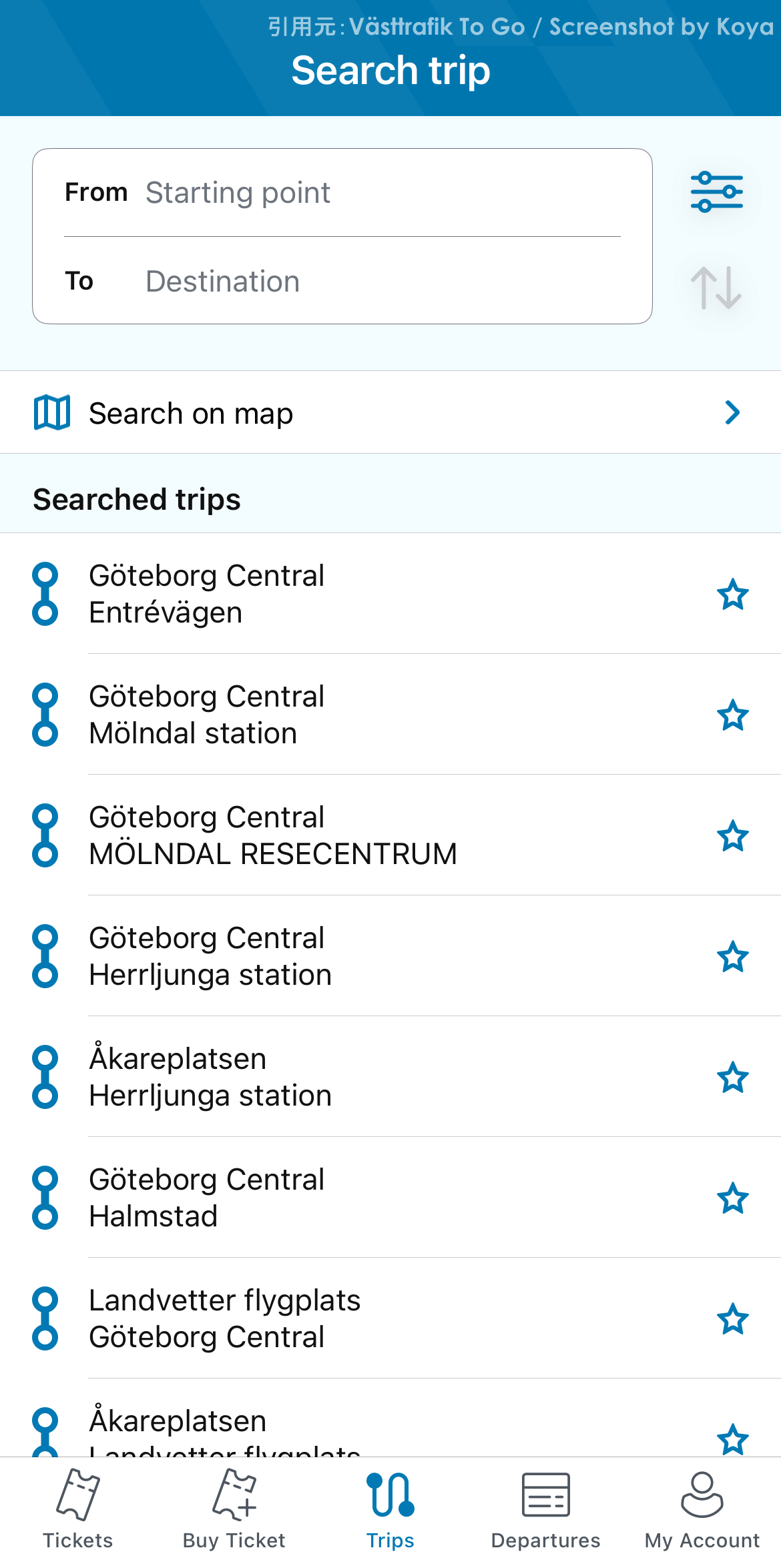This screenshot has width=781, height=1568.
Task: Favorite the Landvetter flygplats to Göteborg Central trip
Action: pos(732,1318)
